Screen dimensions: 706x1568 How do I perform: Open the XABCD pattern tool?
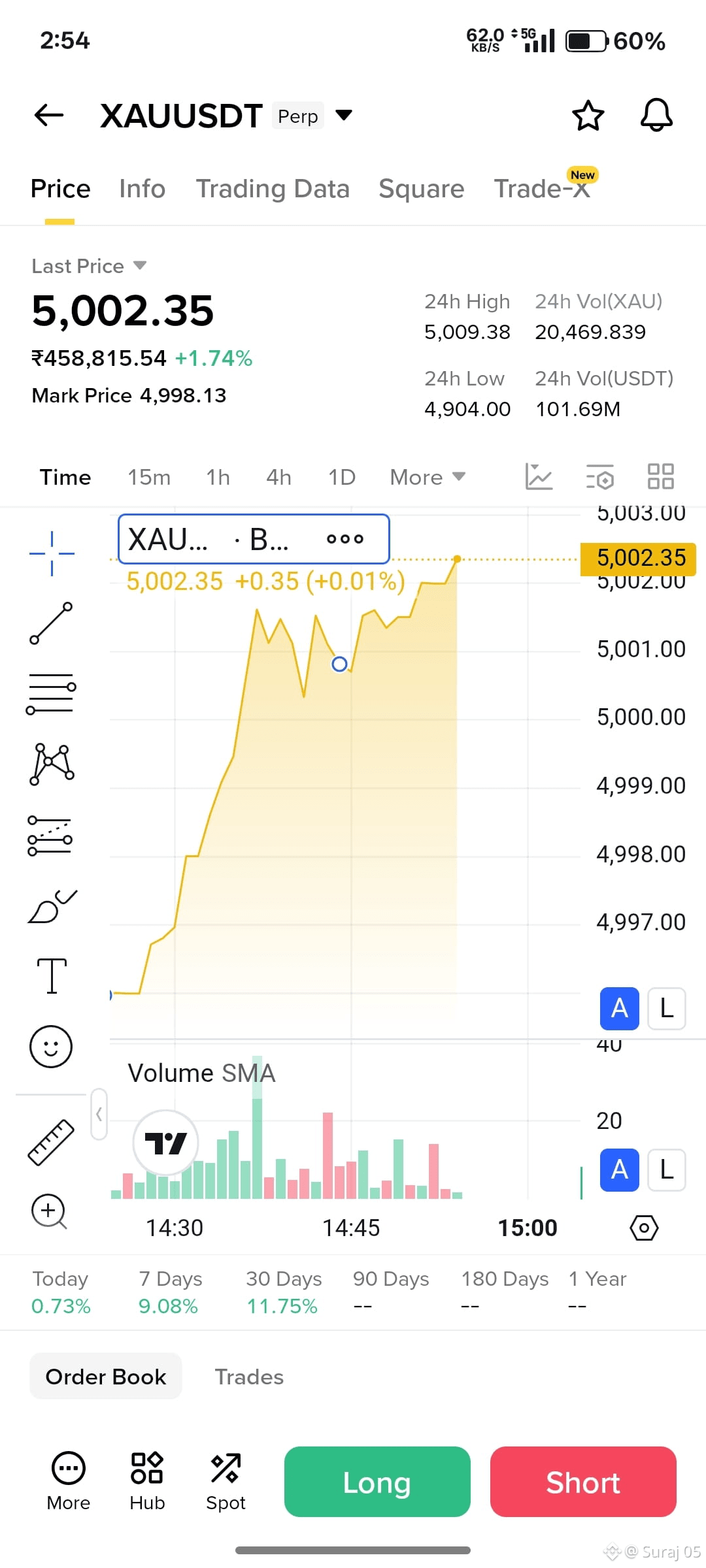[x=51, y=763]
